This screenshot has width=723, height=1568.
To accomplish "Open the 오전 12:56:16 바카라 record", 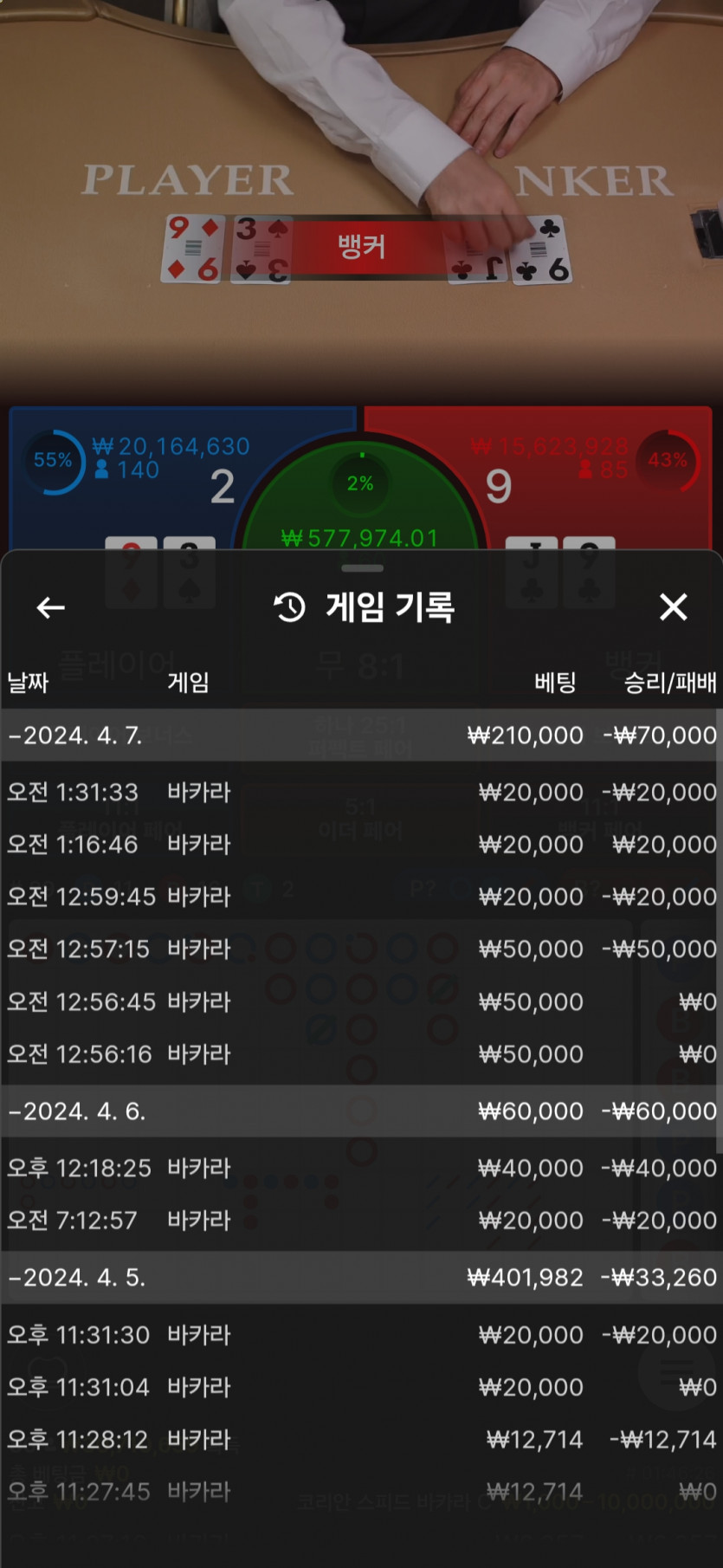I will 361,1054.
